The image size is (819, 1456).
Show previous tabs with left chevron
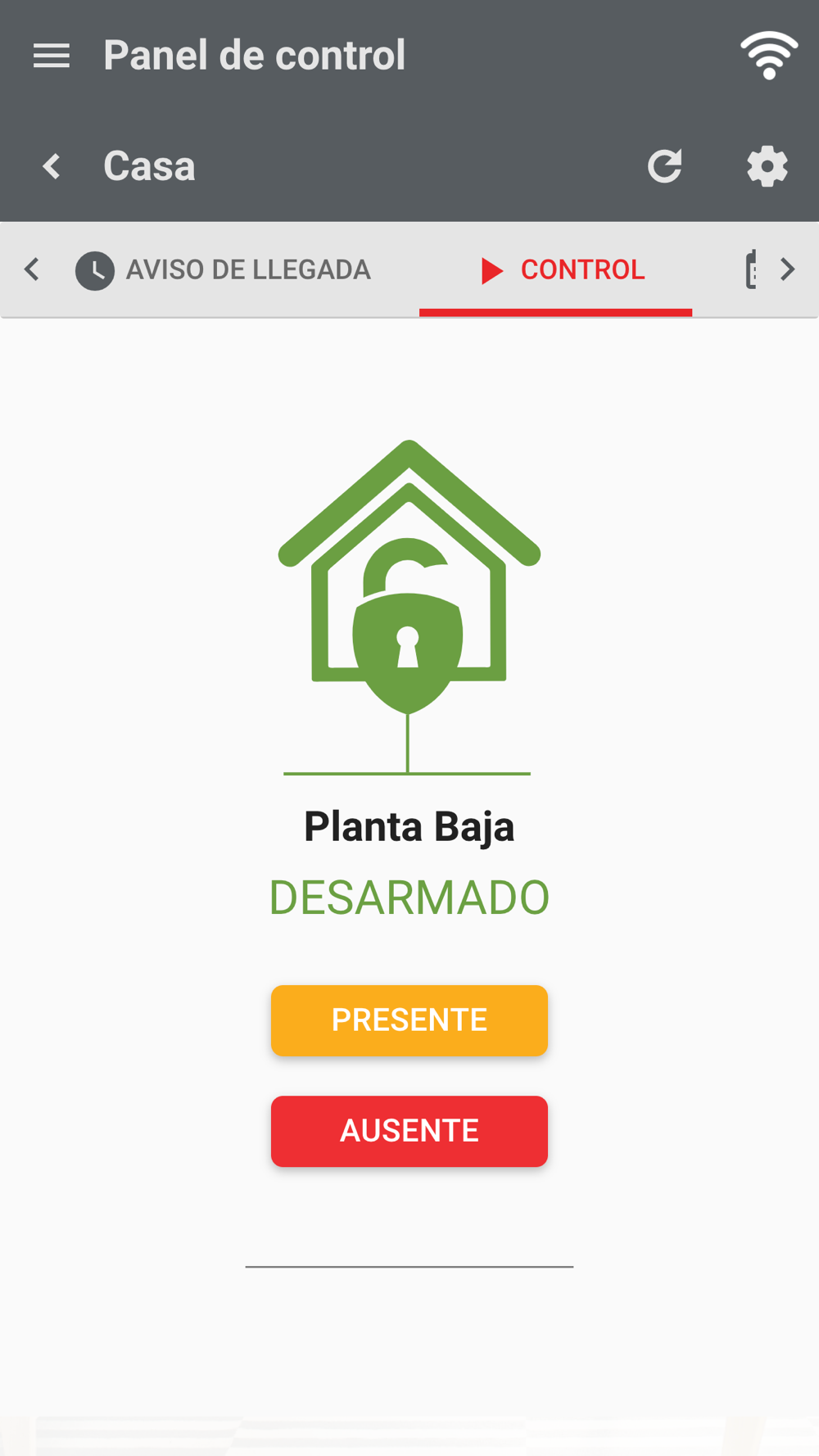(32, 269)
